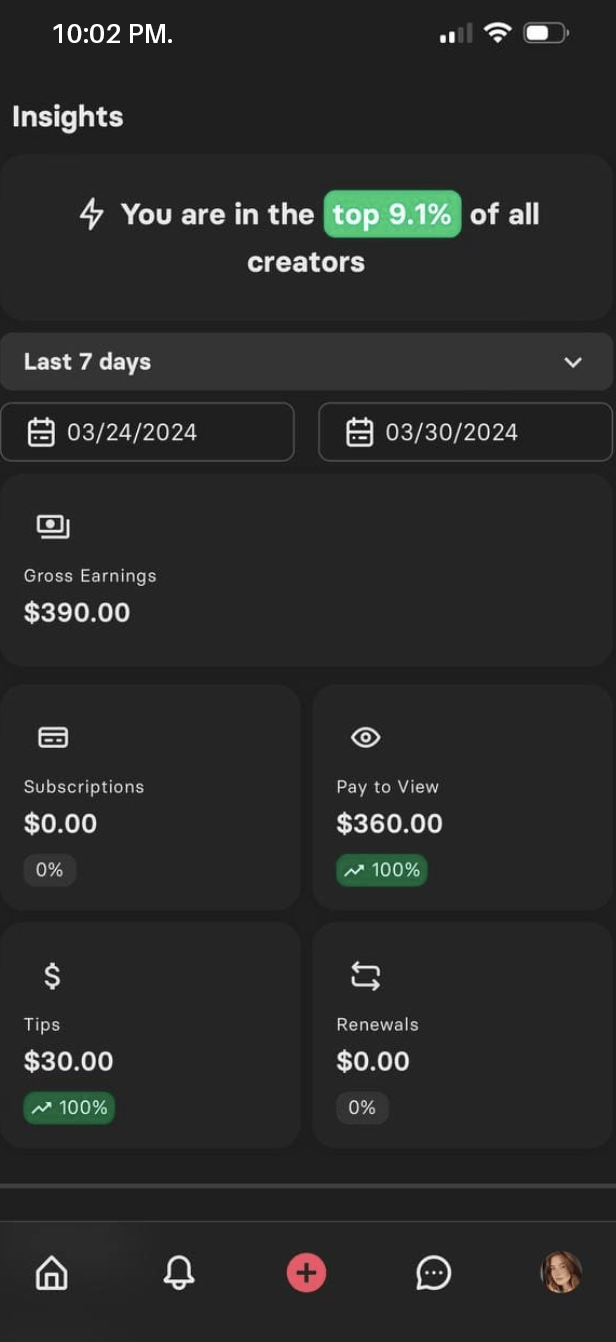Change the start date 03/24/2024
The image size is (616, 1342).
(147, 432)
